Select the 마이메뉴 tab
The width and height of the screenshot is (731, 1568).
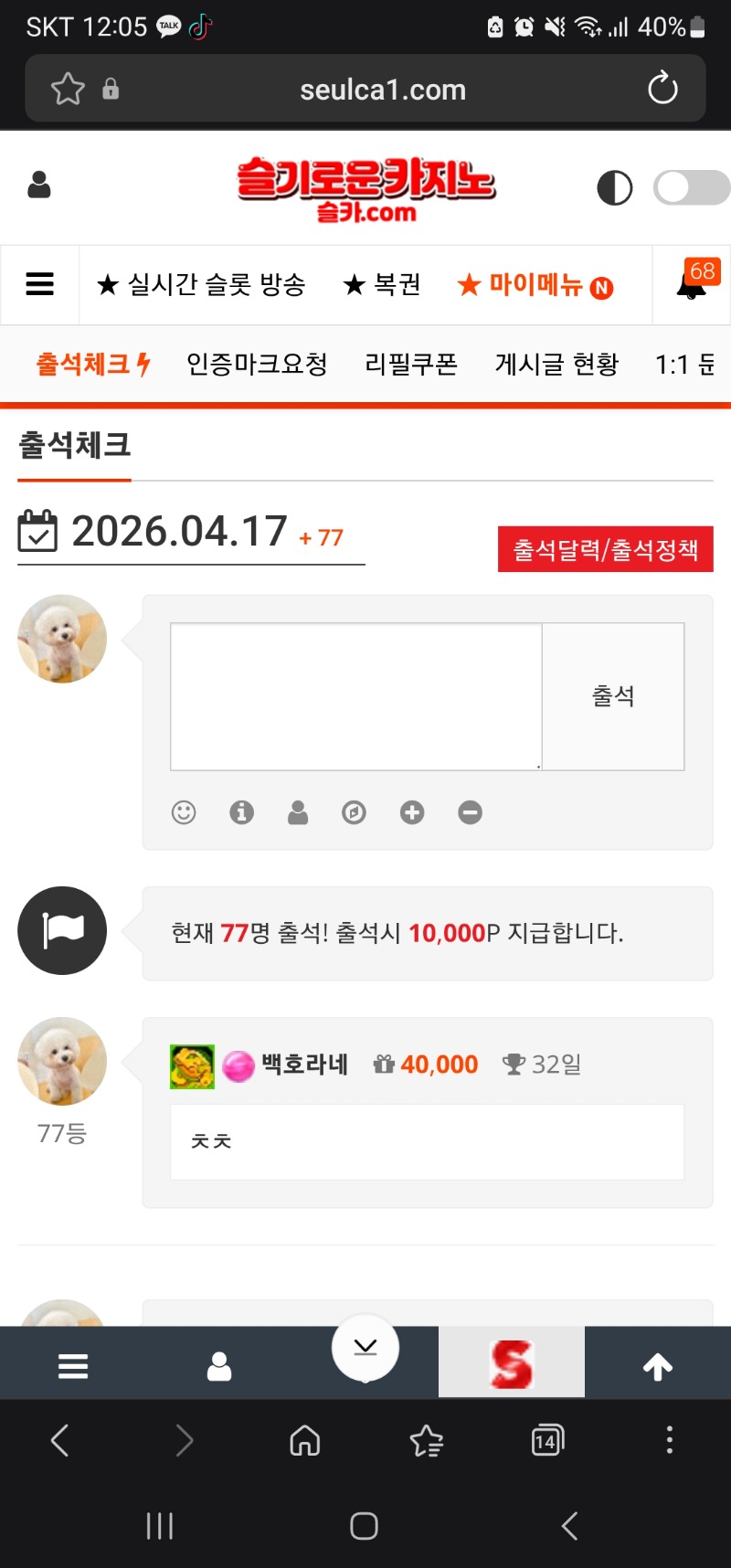click(535, 285)
